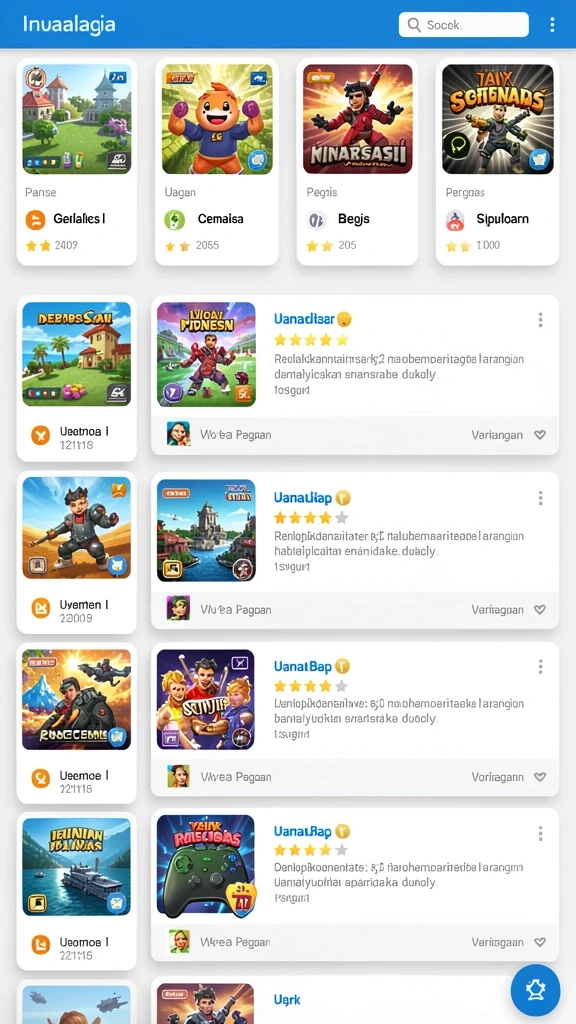The image size is (576, 1024).
Task: Show more options for the UanatIlap card
Action: click(x=540, y=498)
